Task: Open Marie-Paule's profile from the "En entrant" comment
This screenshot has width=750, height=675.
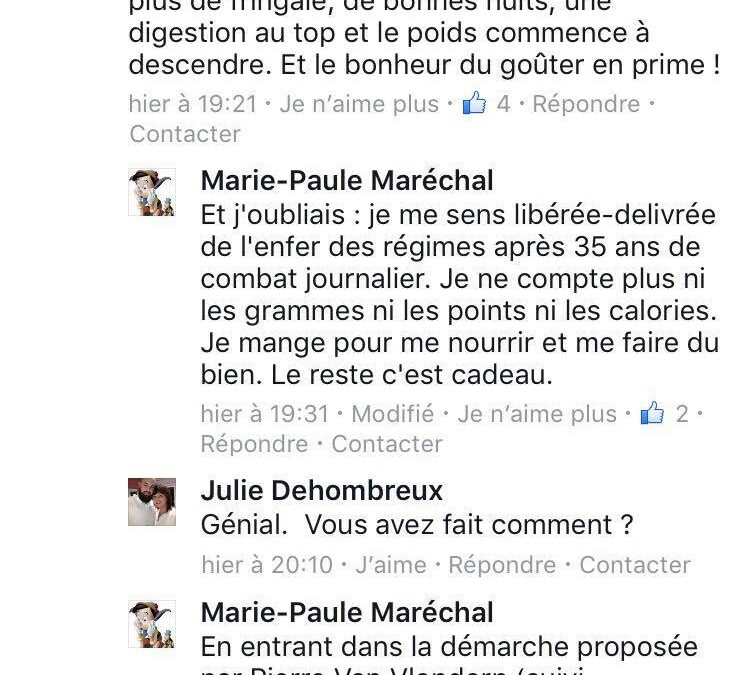Action: pos(347,612)
